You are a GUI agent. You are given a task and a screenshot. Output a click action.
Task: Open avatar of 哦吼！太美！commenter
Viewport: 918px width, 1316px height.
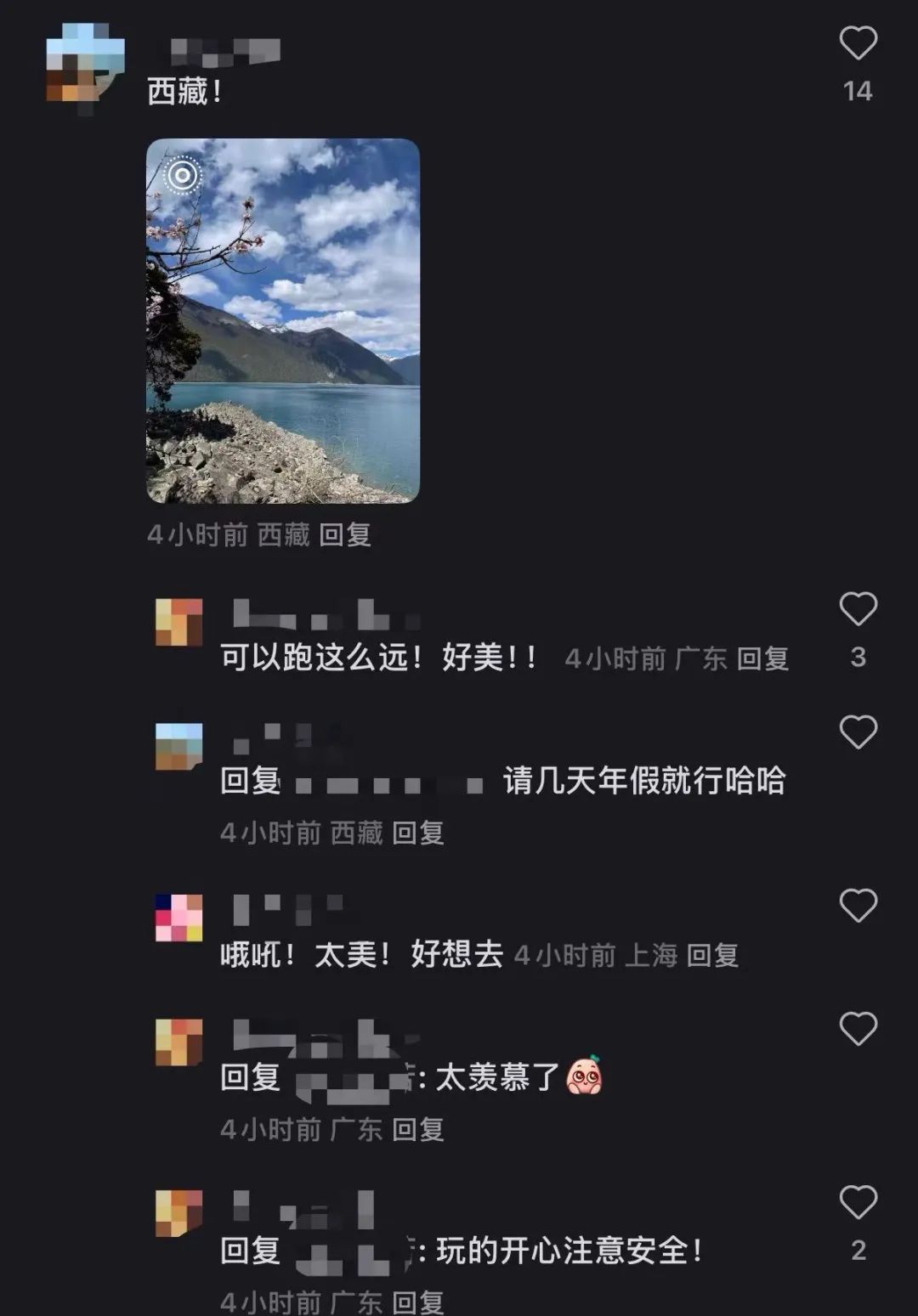pos(178,918)
